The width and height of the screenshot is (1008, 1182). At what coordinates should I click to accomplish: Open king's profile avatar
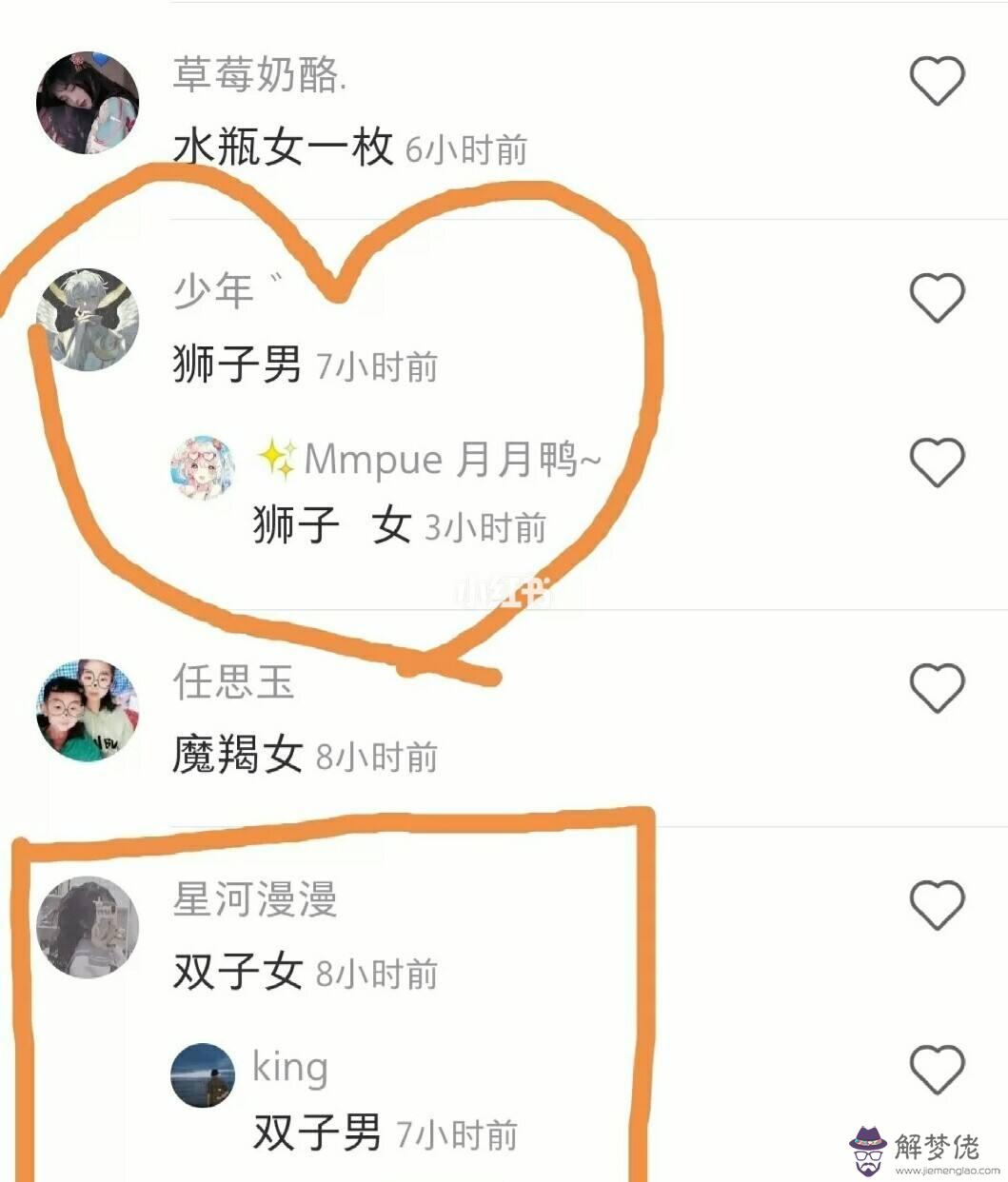(x=203, y=1075)
